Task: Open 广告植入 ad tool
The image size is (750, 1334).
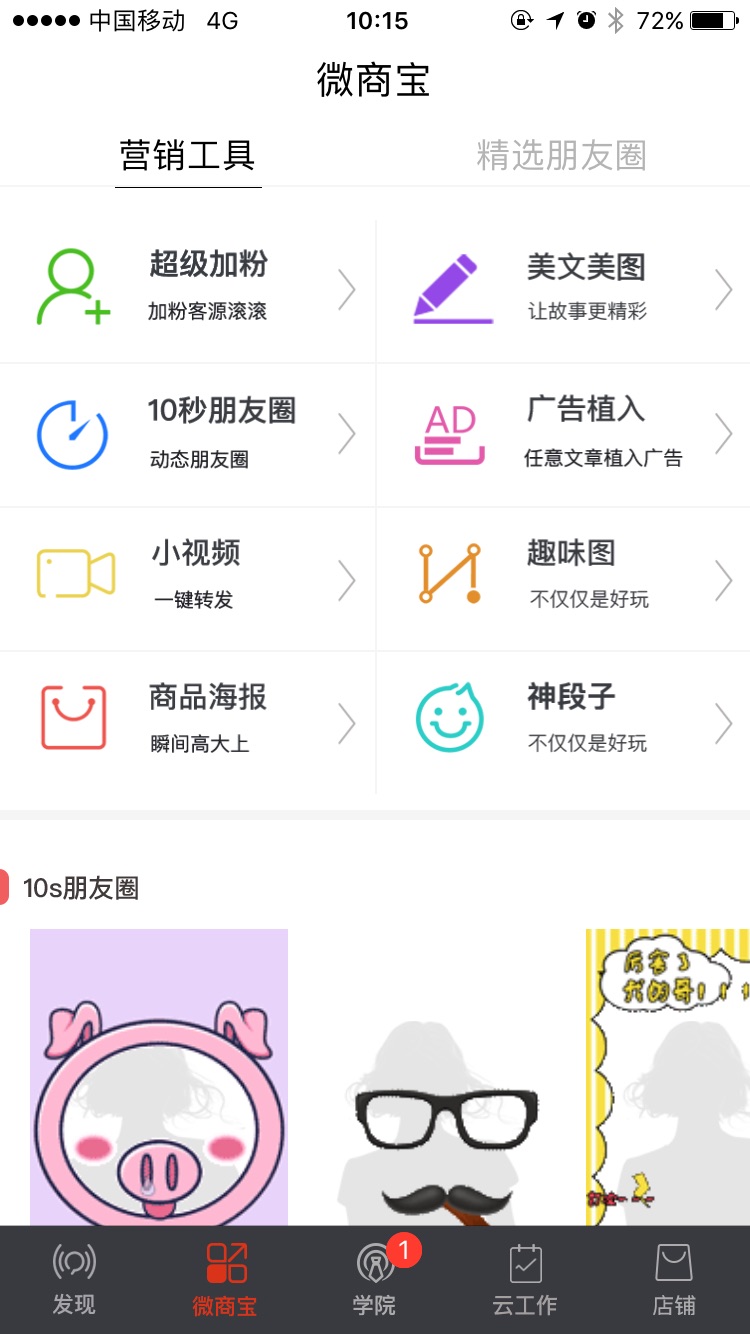Action: coord(564,434)
